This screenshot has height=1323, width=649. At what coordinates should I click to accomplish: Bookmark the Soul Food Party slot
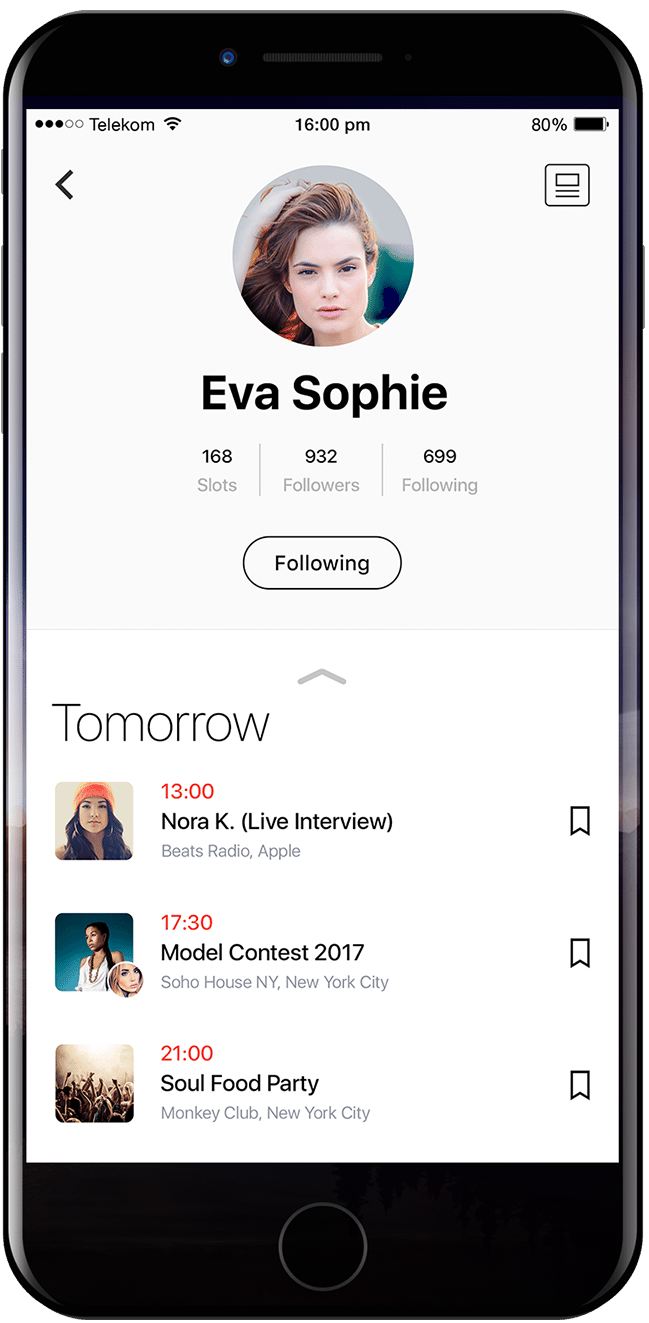pos(580,1085)
